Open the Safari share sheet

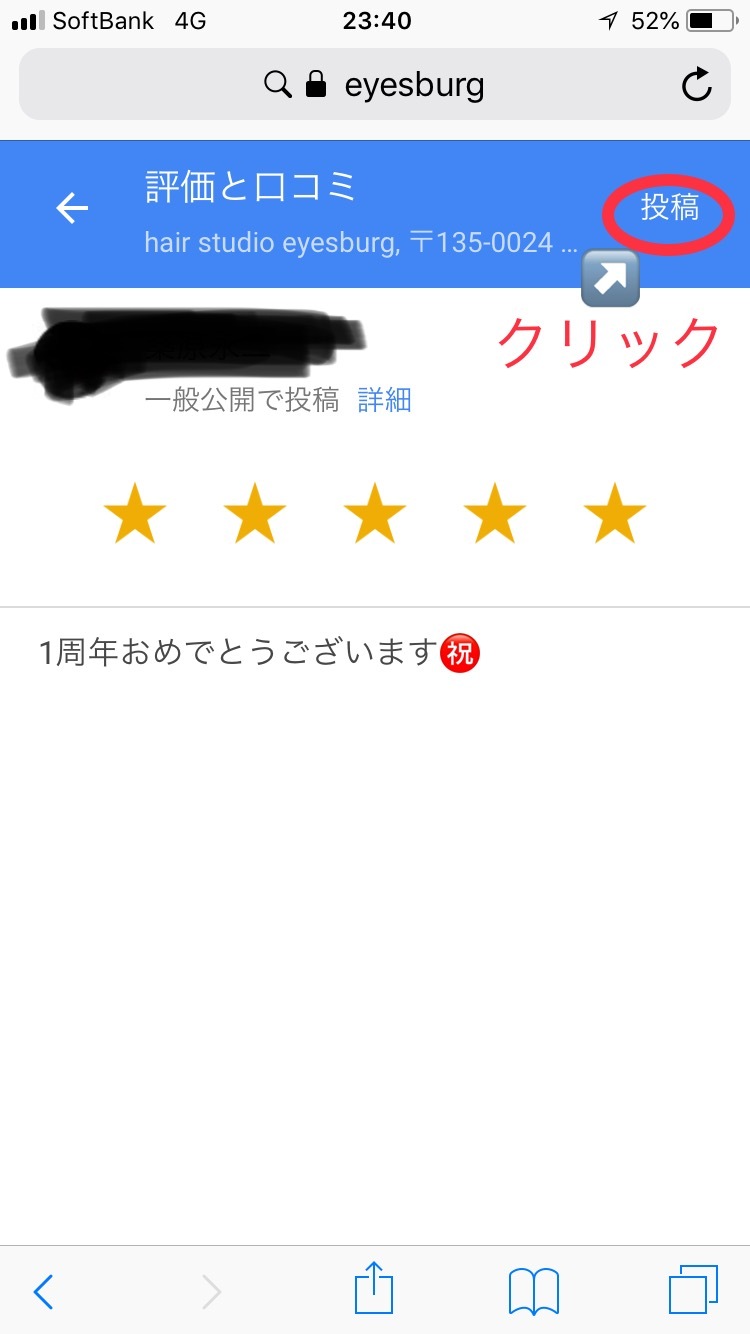(x=374, y=1289)
